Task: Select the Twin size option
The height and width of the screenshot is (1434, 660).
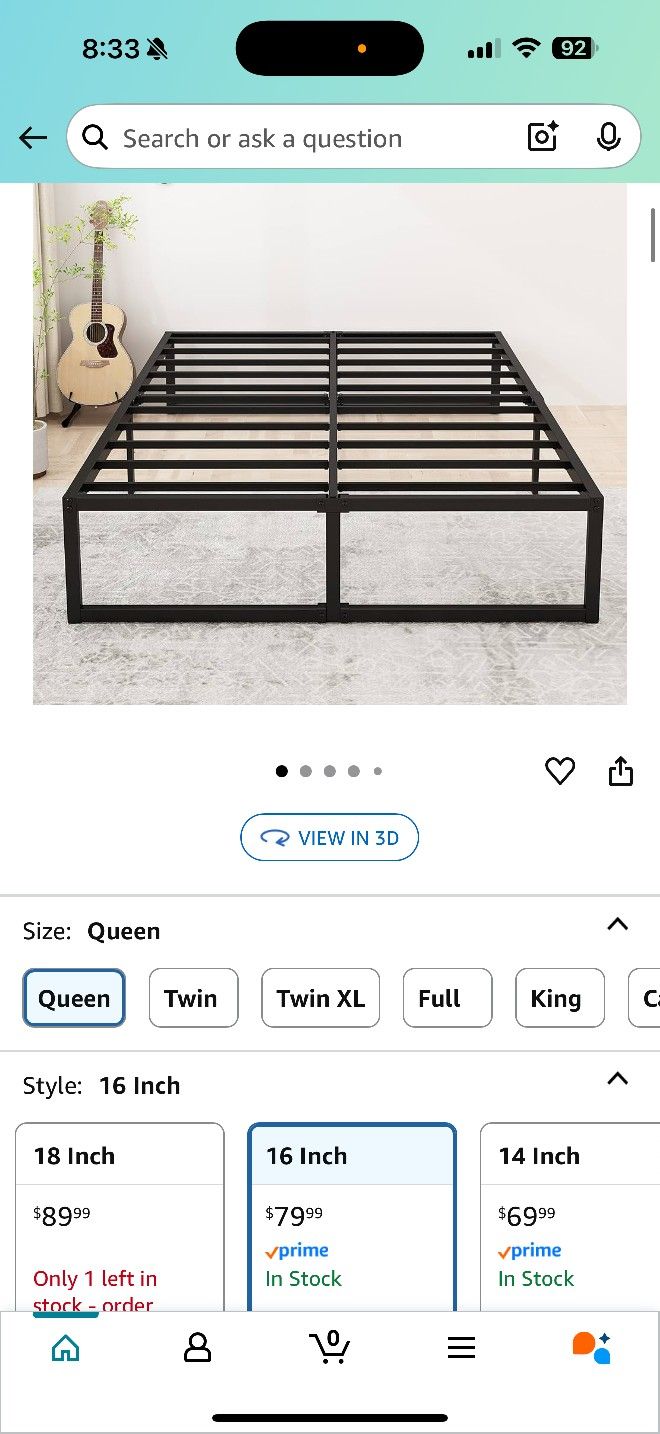Action: click(x=193, y=998)
